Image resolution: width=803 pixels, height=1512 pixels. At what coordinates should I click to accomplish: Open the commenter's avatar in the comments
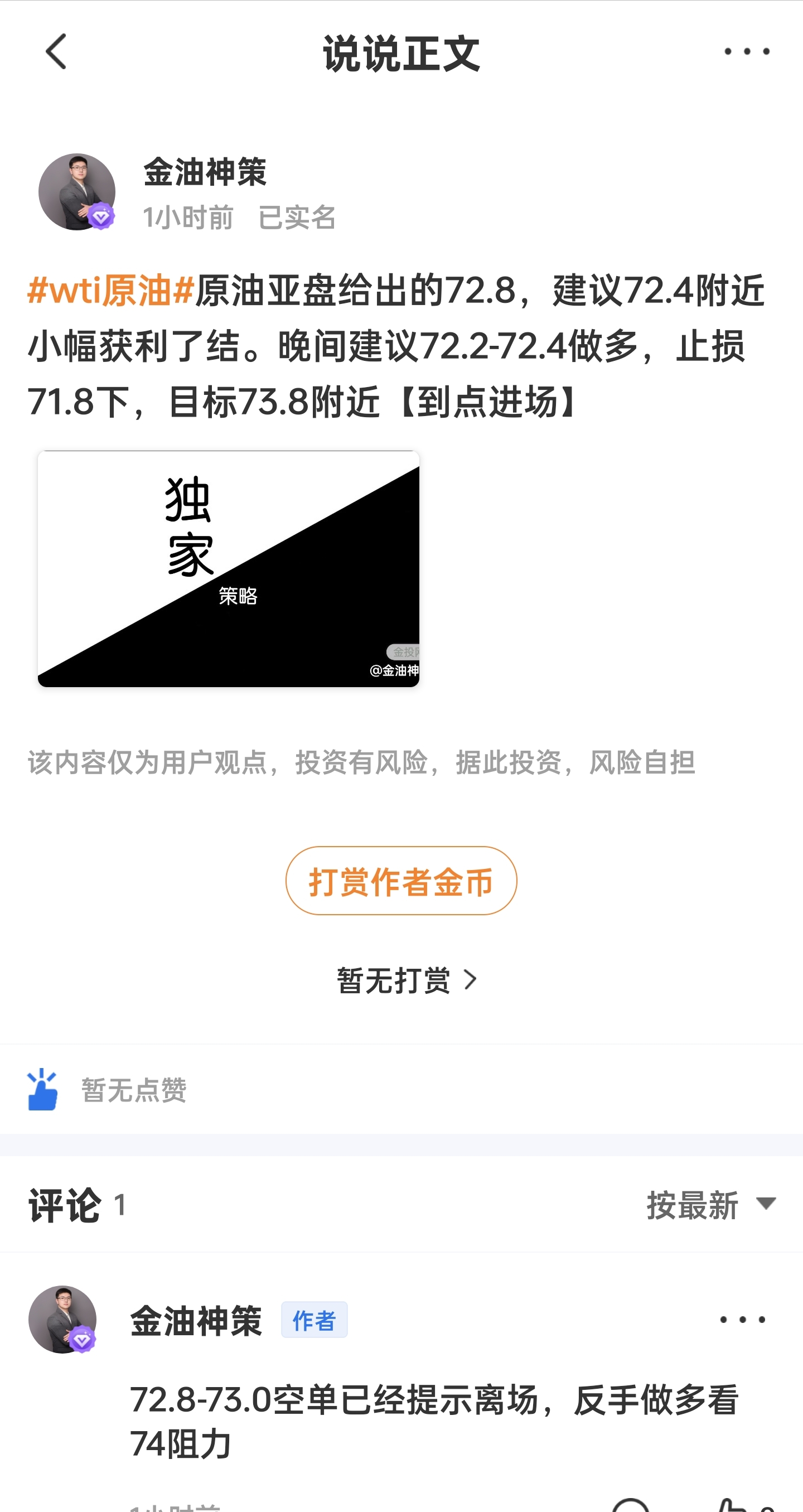(62, 1320)
